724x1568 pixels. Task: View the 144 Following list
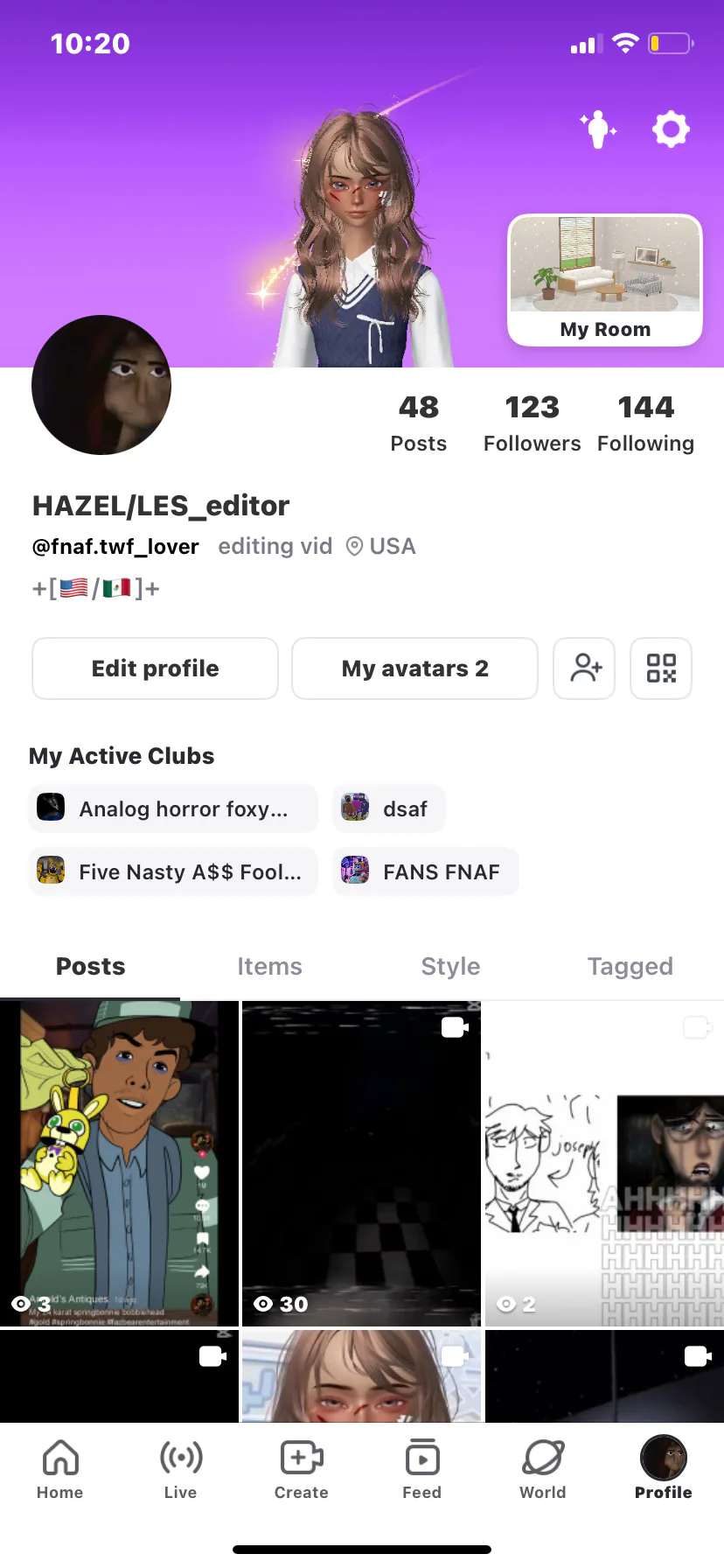point(646,423)
